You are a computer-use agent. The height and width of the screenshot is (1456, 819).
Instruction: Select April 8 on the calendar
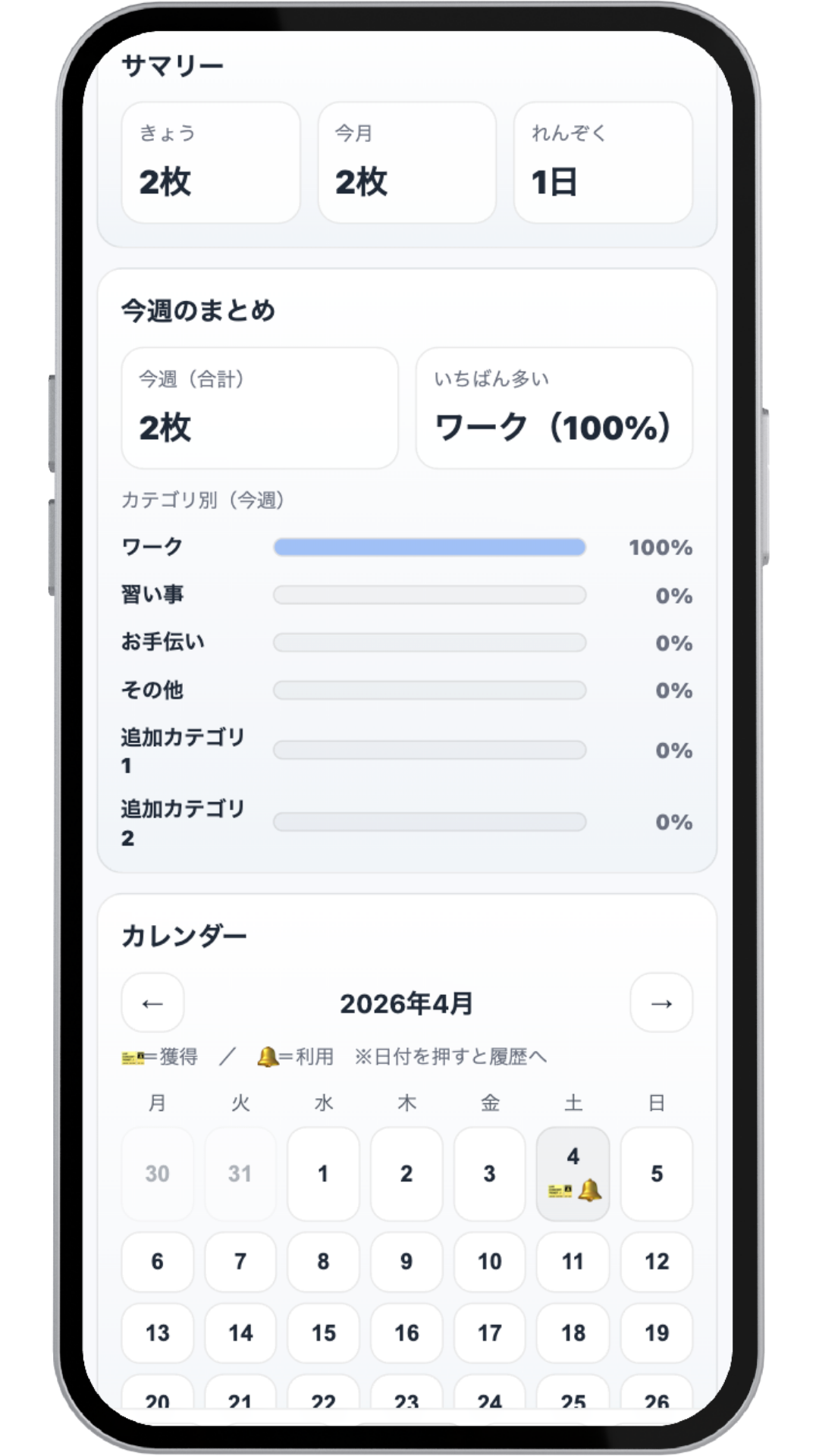coord(323,1261)
